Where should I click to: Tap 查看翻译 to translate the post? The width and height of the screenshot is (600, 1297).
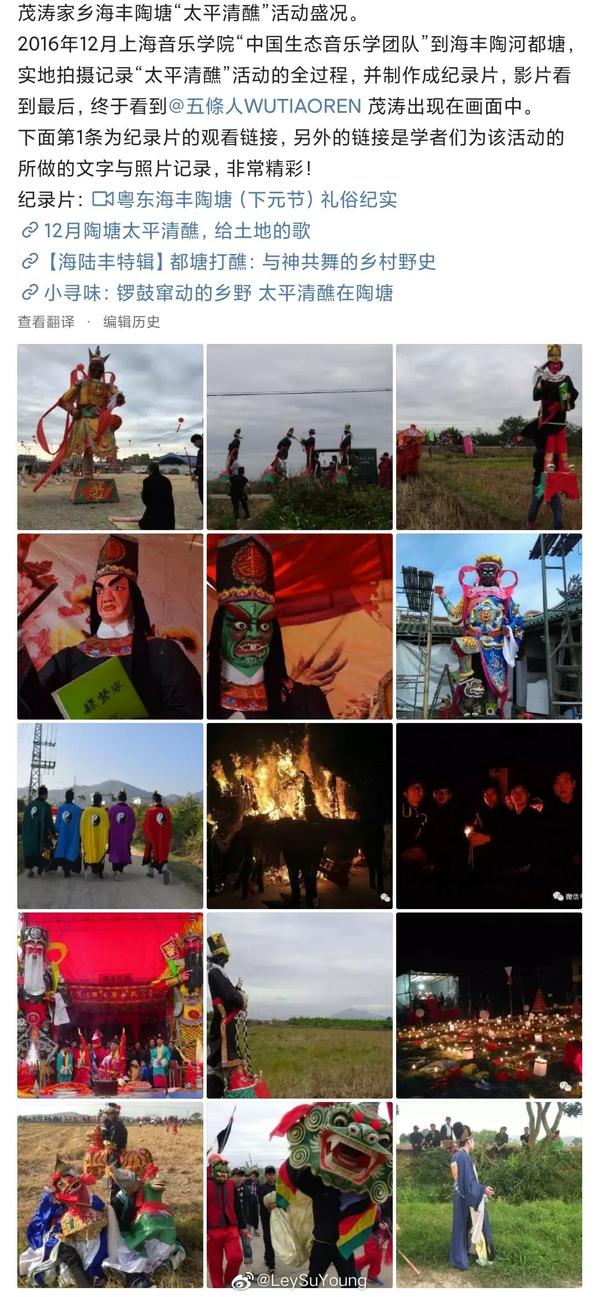pyautogui.click(x=46, y=322)
